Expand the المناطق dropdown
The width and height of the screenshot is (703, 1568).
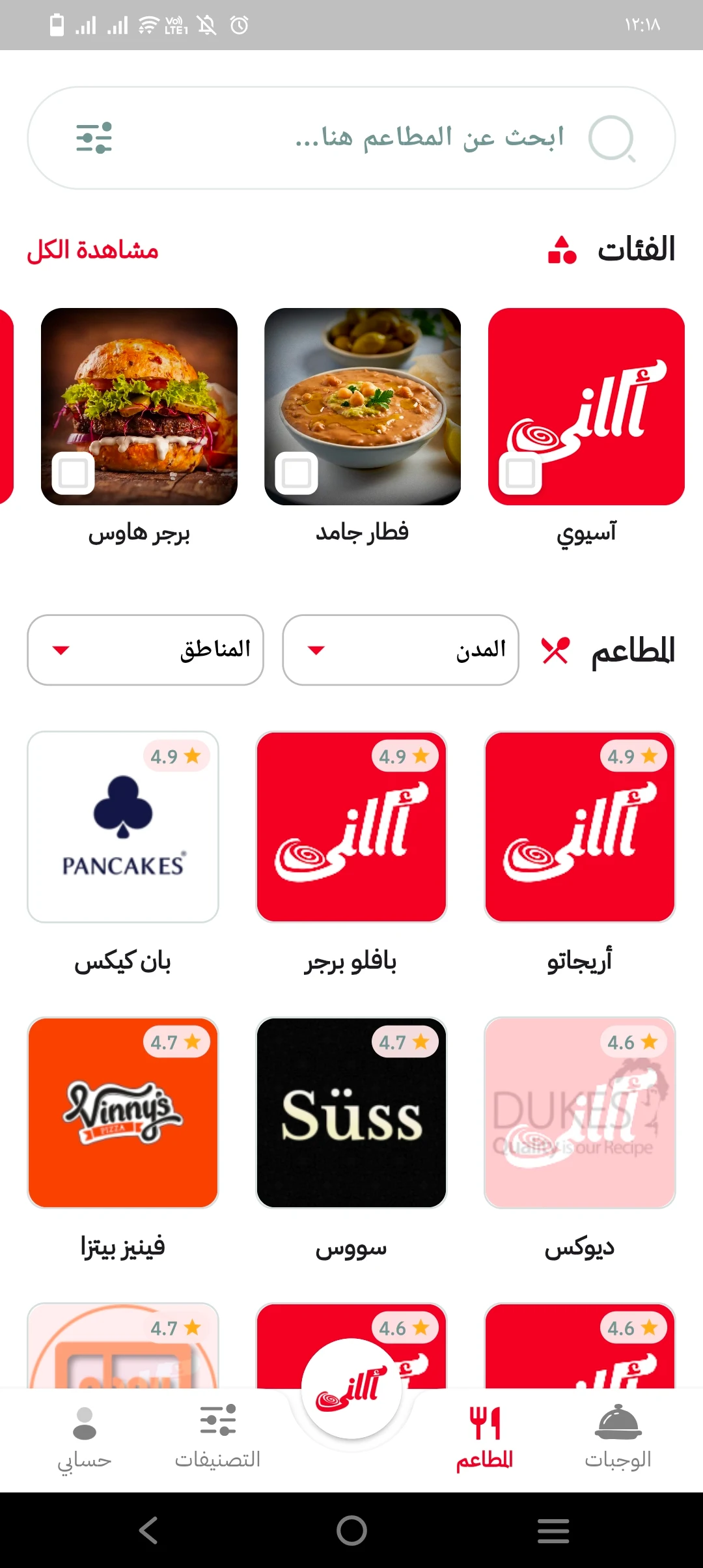145,650
